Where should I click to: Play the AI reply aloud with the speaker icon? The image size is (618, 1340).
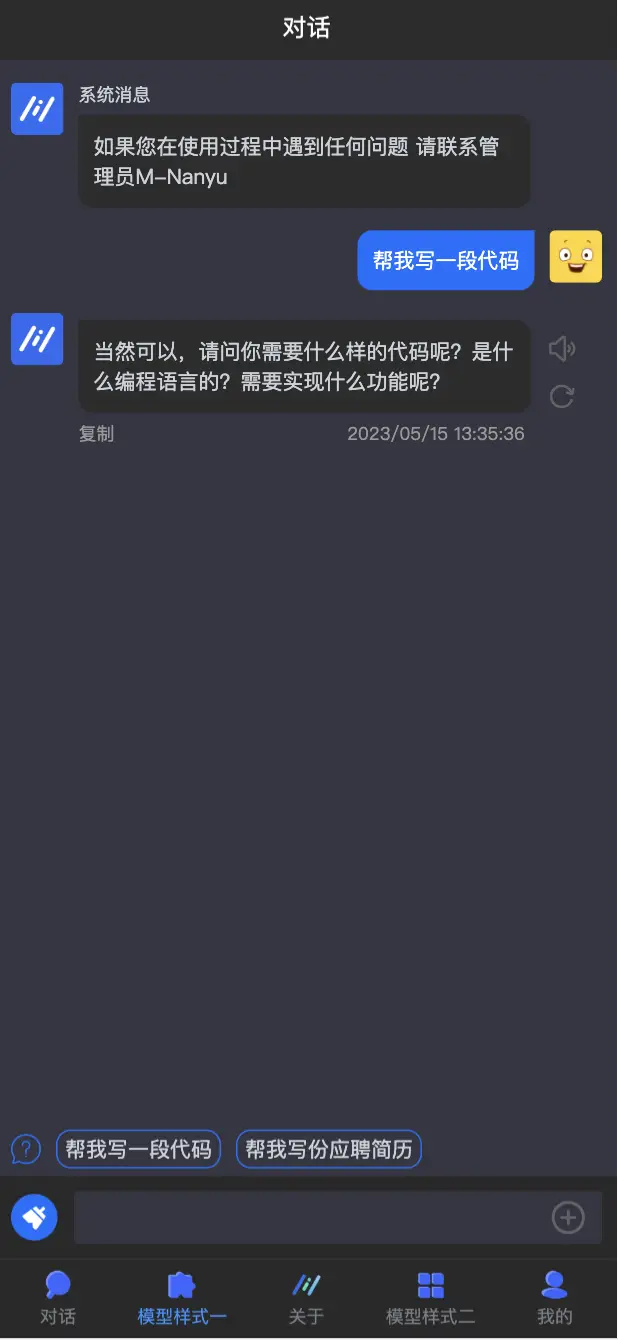point(562,348)
